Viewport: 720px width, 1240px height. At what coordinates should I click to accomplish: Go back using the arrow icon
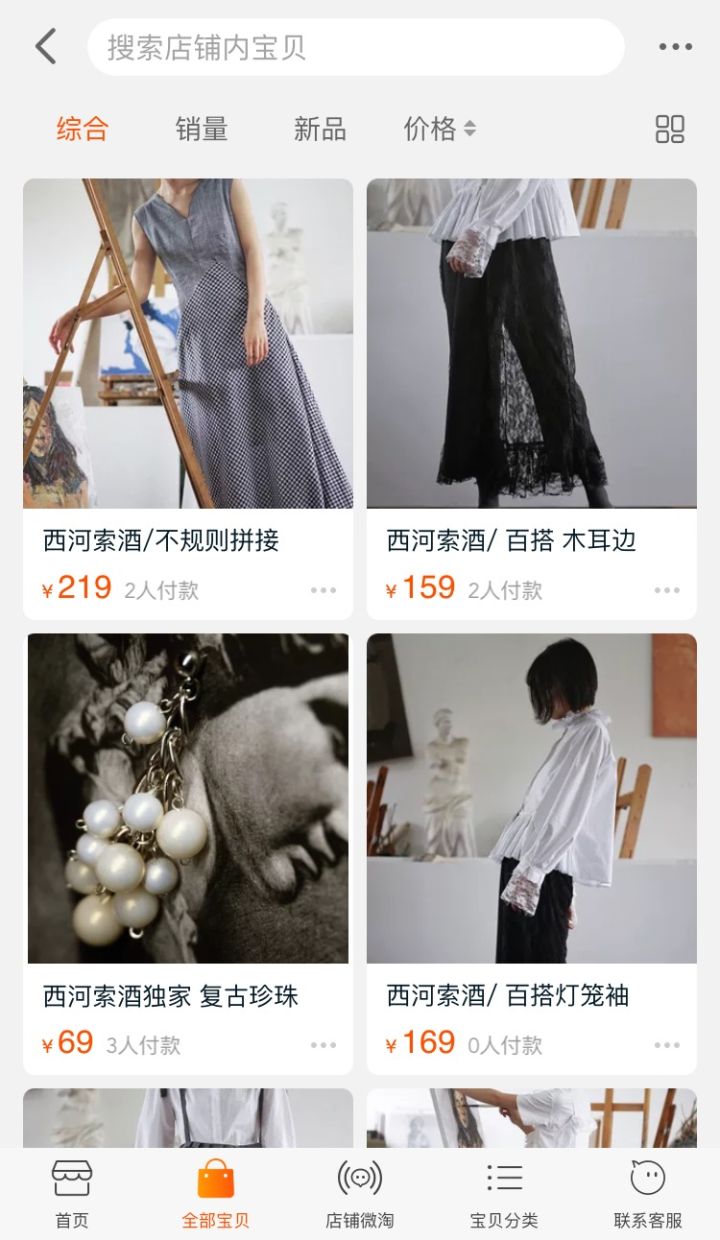pos(45,47)
